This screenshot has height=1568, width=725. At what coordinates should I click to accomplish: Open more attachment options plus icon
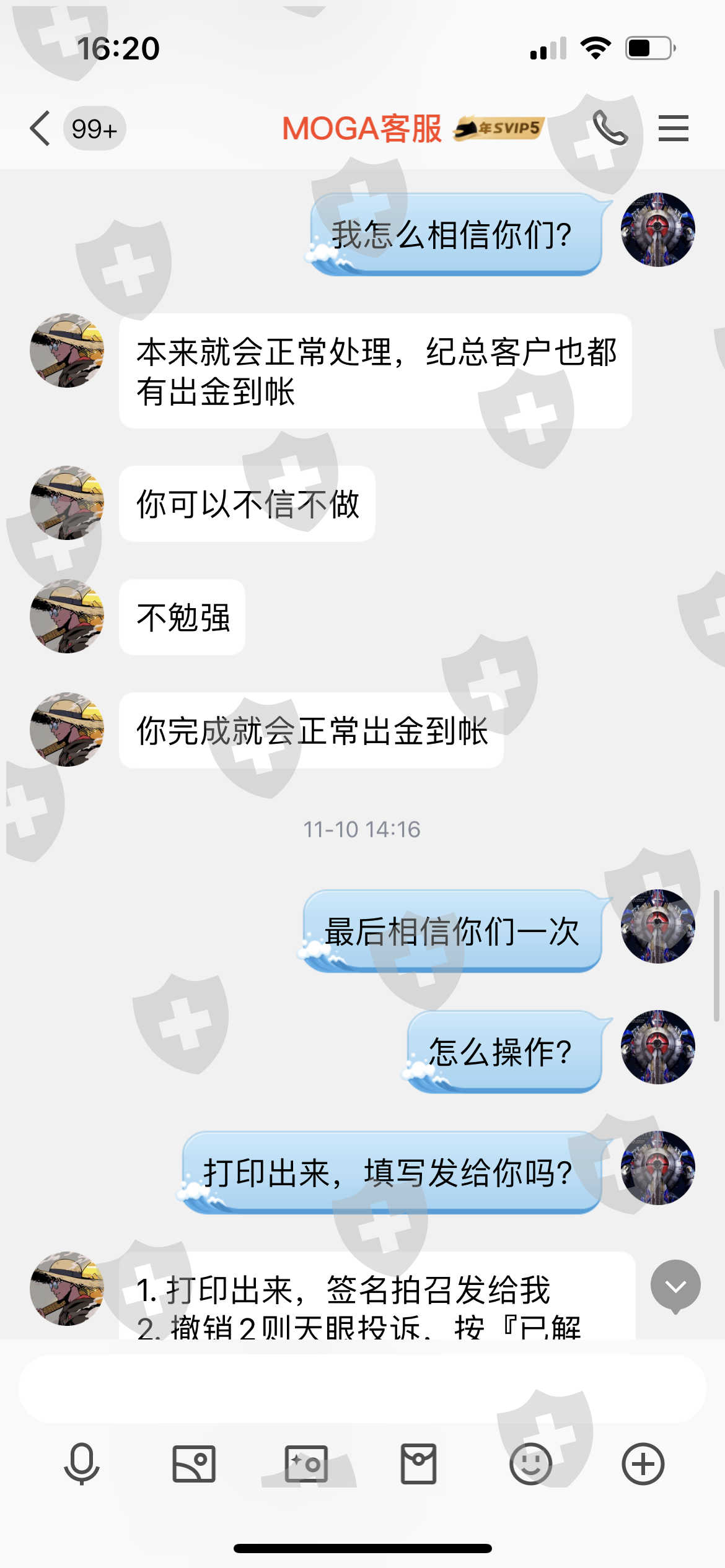click(x=643, y=1464)
